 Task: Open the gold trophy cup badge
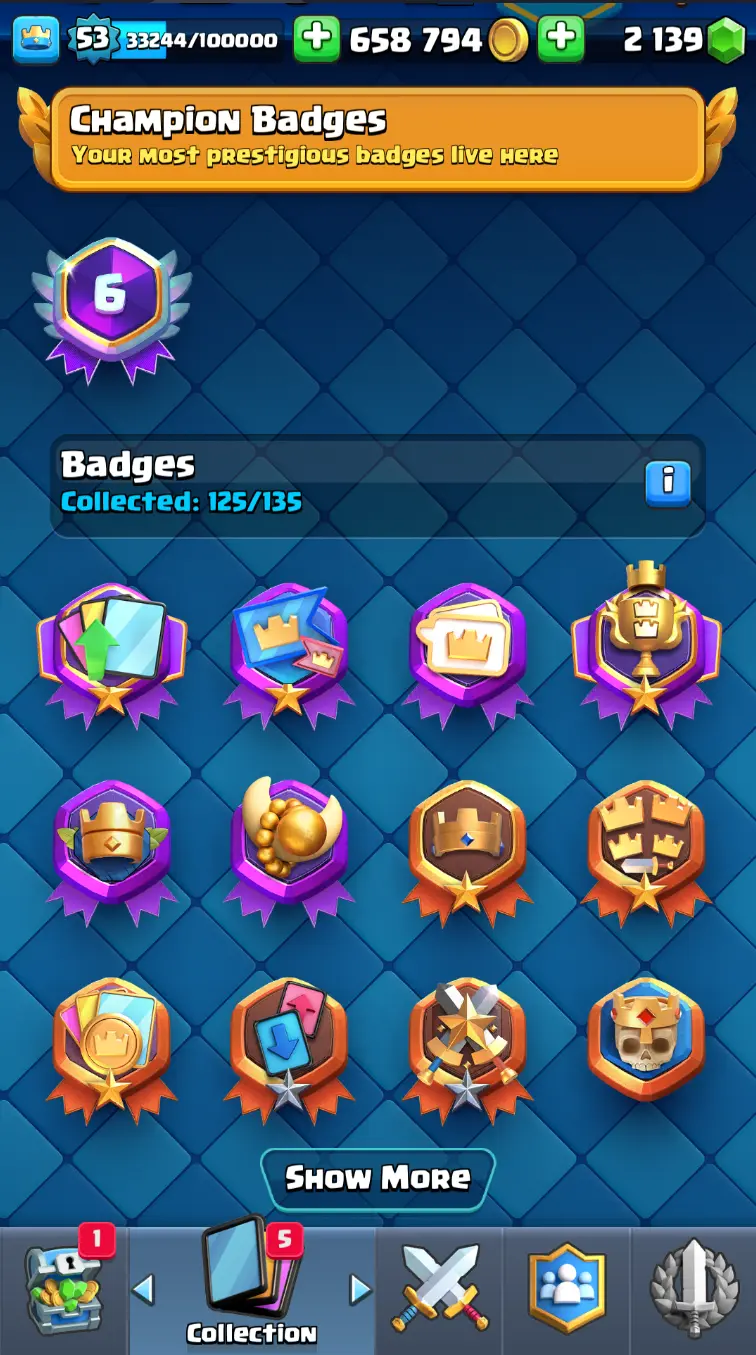pos(646,645)
